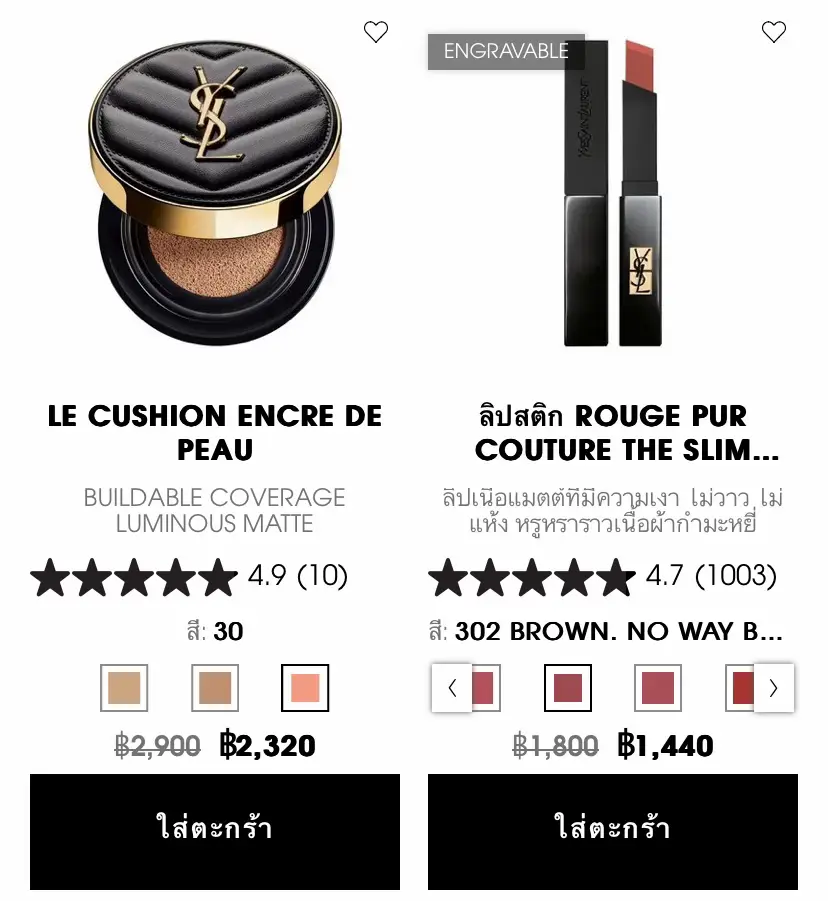Add Le Cushion Encre de Peau to wishlist

coord(376,32)
